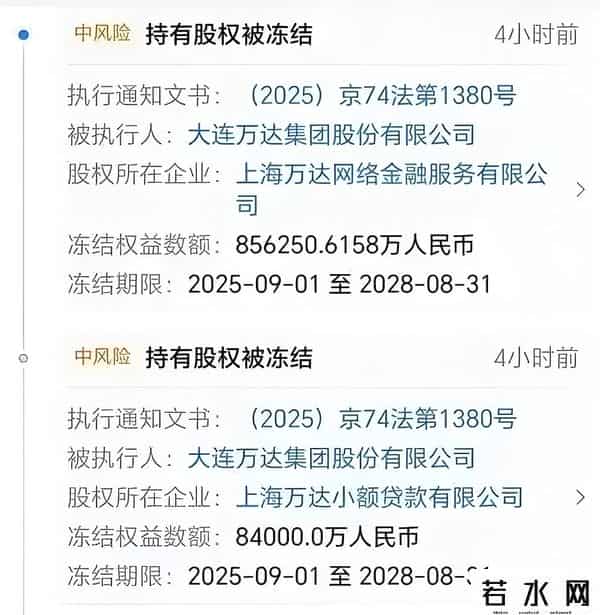
Task: Expand the chevron beside 上海万达小额贷款有限公司 record
Action: (x=581, y=497)
